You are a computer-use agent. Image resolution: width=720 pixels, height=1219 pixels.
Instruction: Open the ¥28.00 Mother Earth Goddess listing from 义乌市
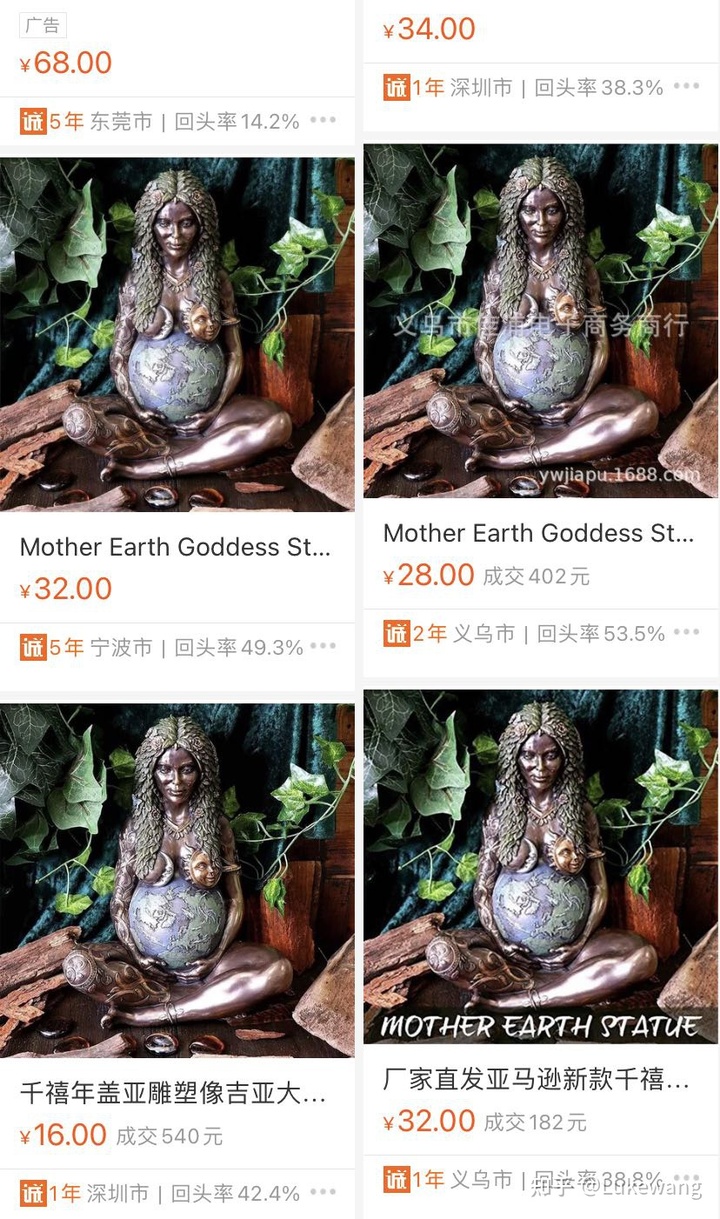click(x=540, y=532)
